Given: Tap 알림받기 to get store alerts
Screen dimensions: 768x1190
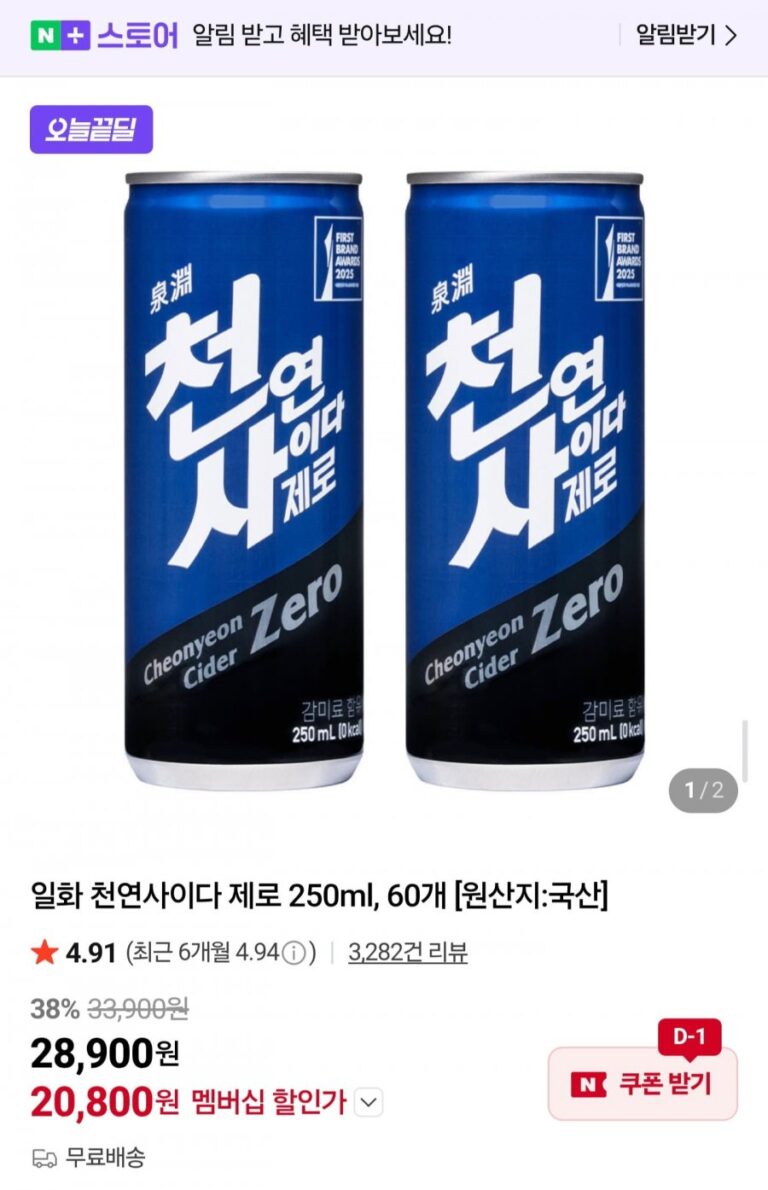Looking at the screenshot, I should pos(686,36).
